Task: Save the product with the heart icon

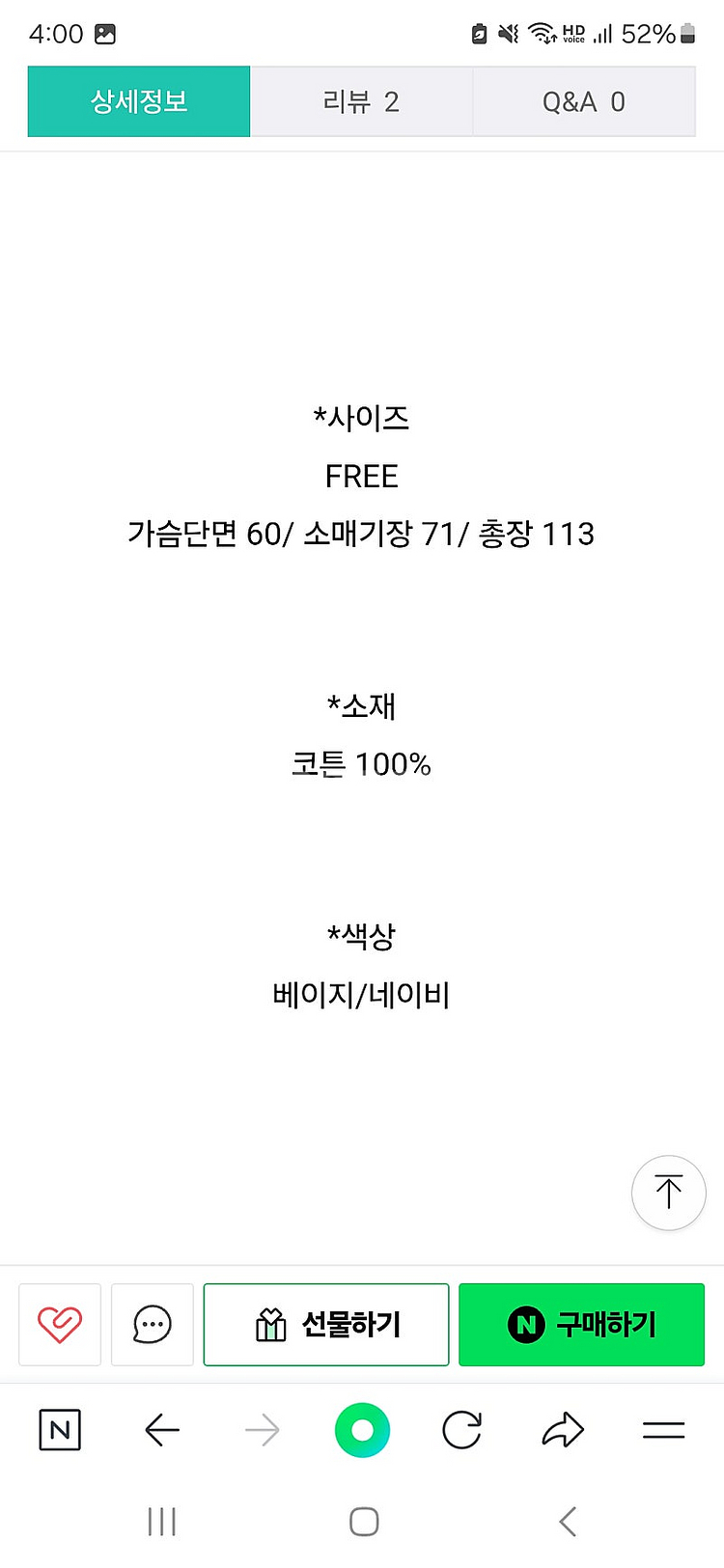Action: (60, 1324)
